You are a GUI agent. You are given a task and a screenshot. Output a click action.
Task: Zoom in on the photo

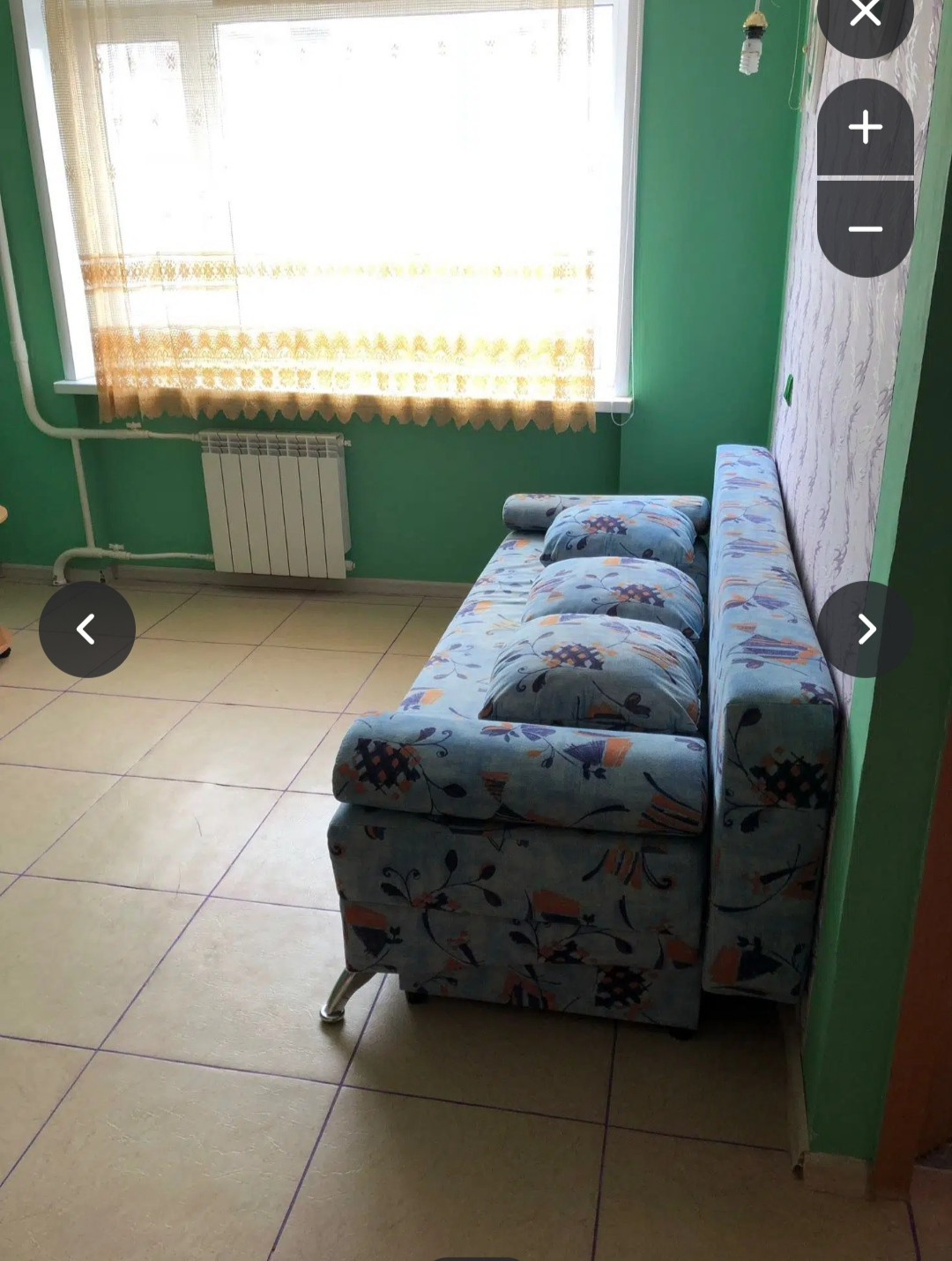tap(865, 128)
